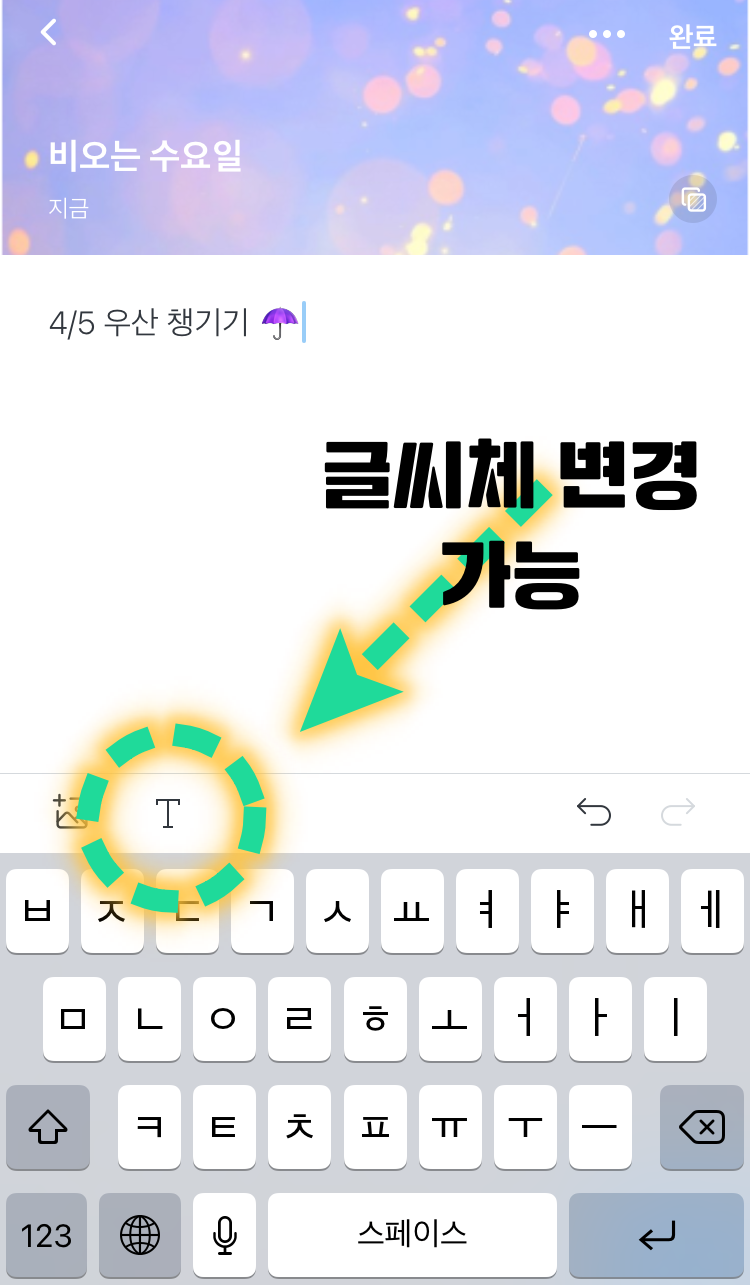Tap 완료 to finish the note

[693, 36]
